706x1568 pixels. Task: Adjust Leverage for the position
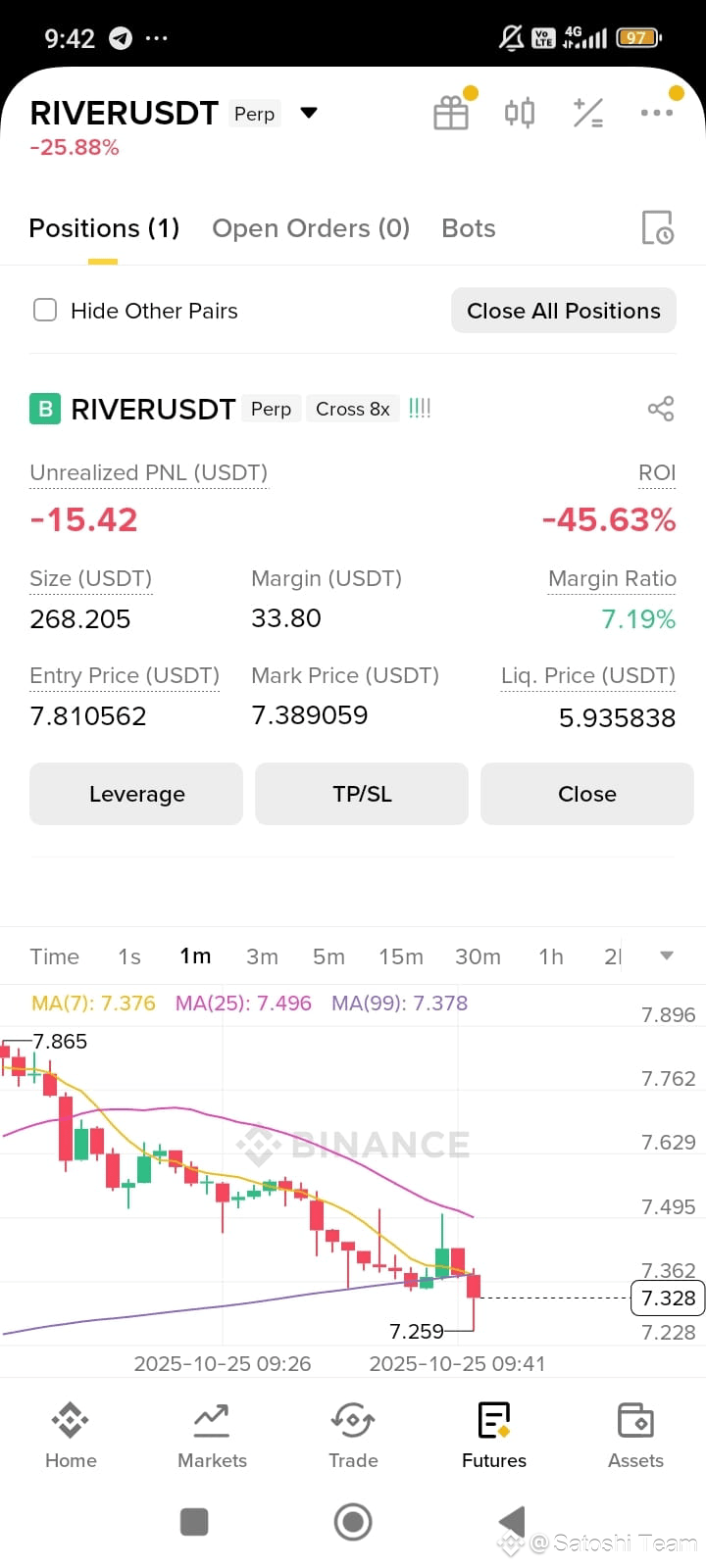coord(136,794)
